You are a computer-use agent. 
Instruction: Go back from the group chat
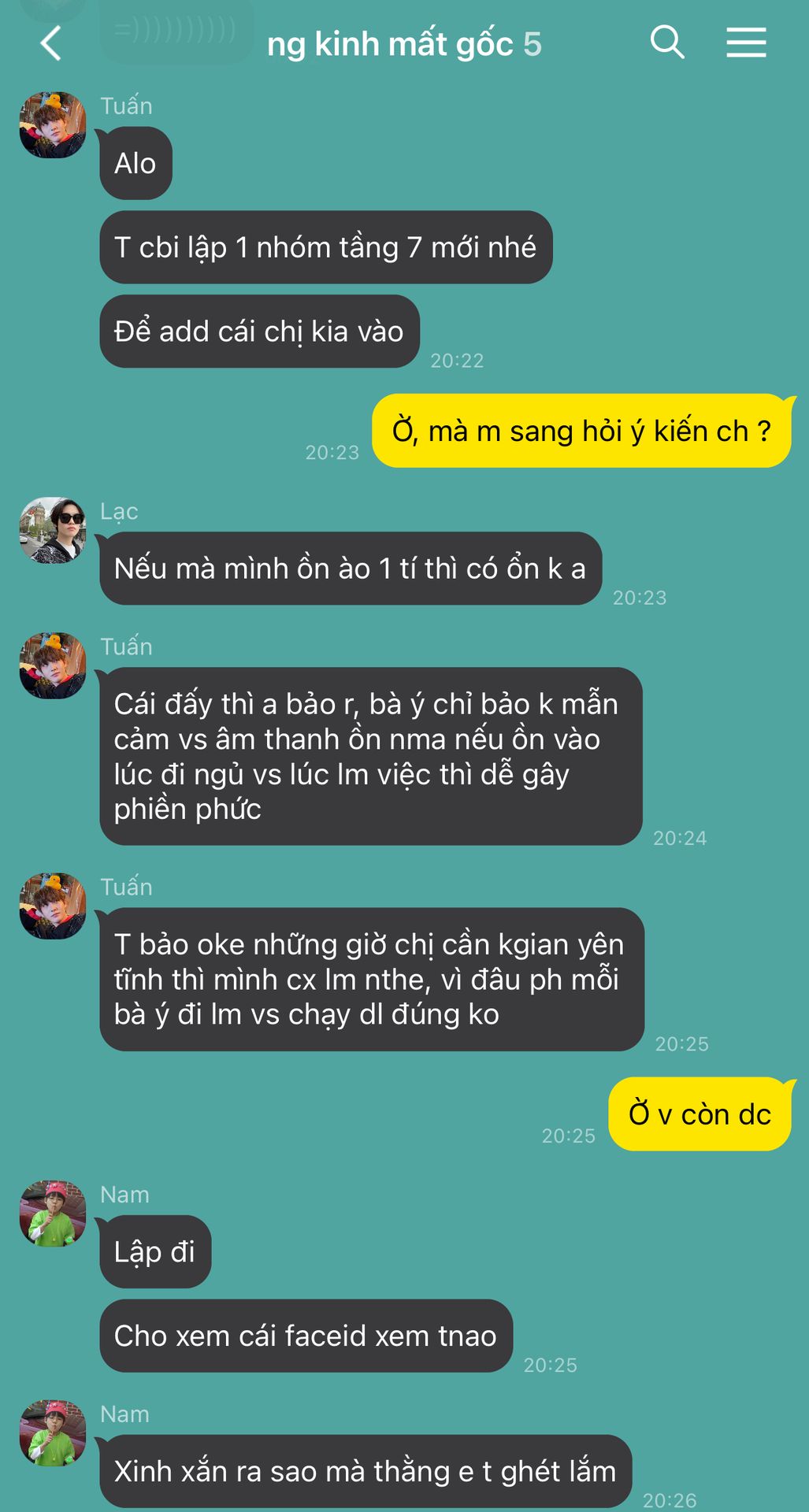click(50, 43)
